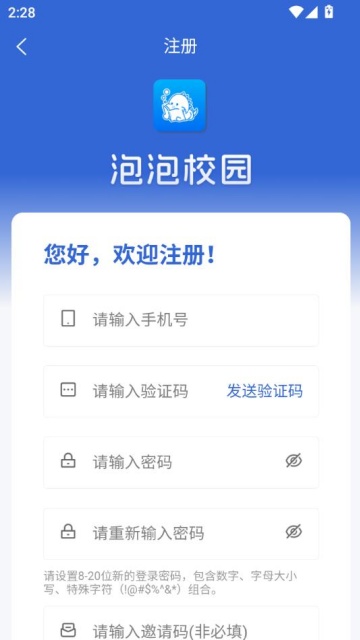
Task: Select the invitation code field 请输入邀请码
Action: 181,623
